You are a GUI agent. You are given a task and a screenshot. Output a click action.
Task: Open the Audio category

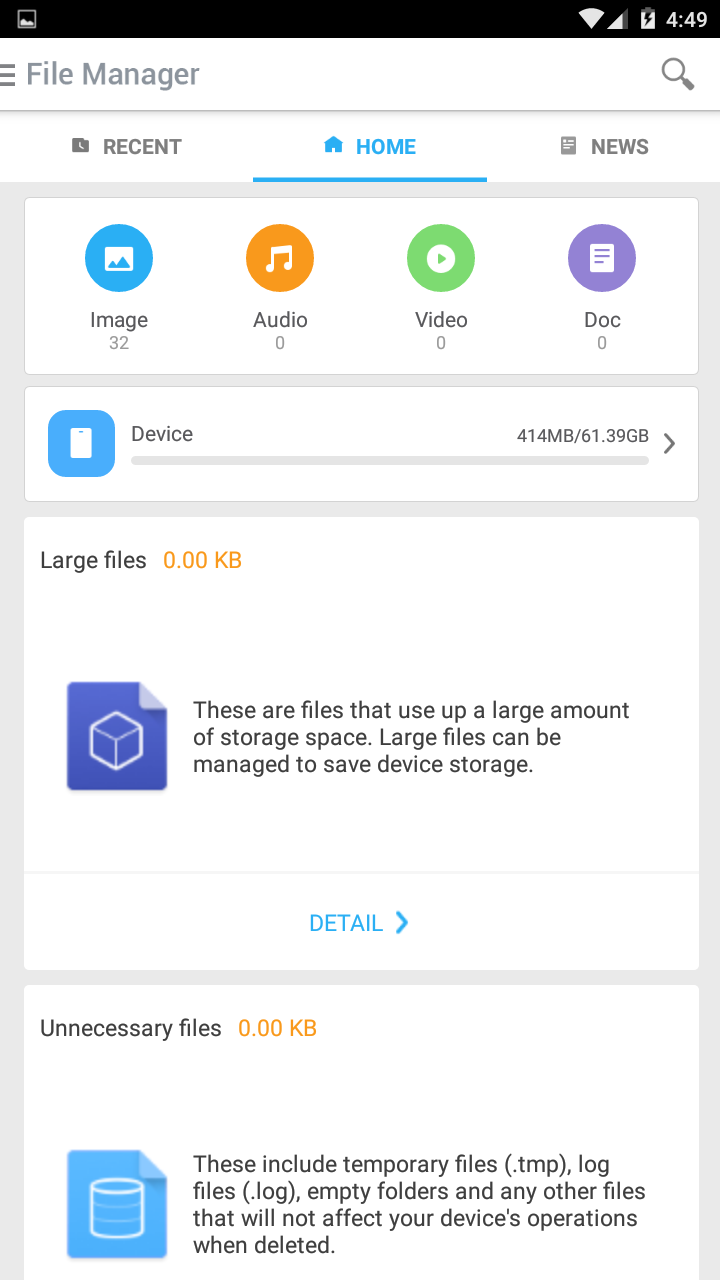(x=280, y=259)
